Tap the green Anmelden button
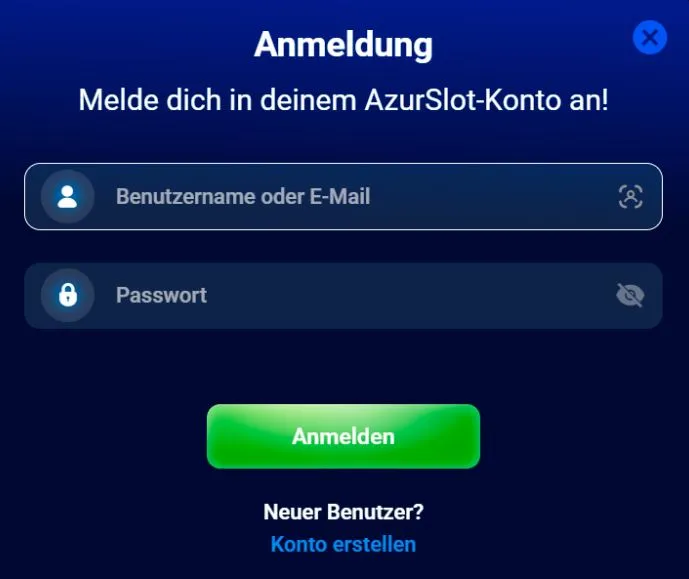 pyautogui.click(x=343, y=437)
